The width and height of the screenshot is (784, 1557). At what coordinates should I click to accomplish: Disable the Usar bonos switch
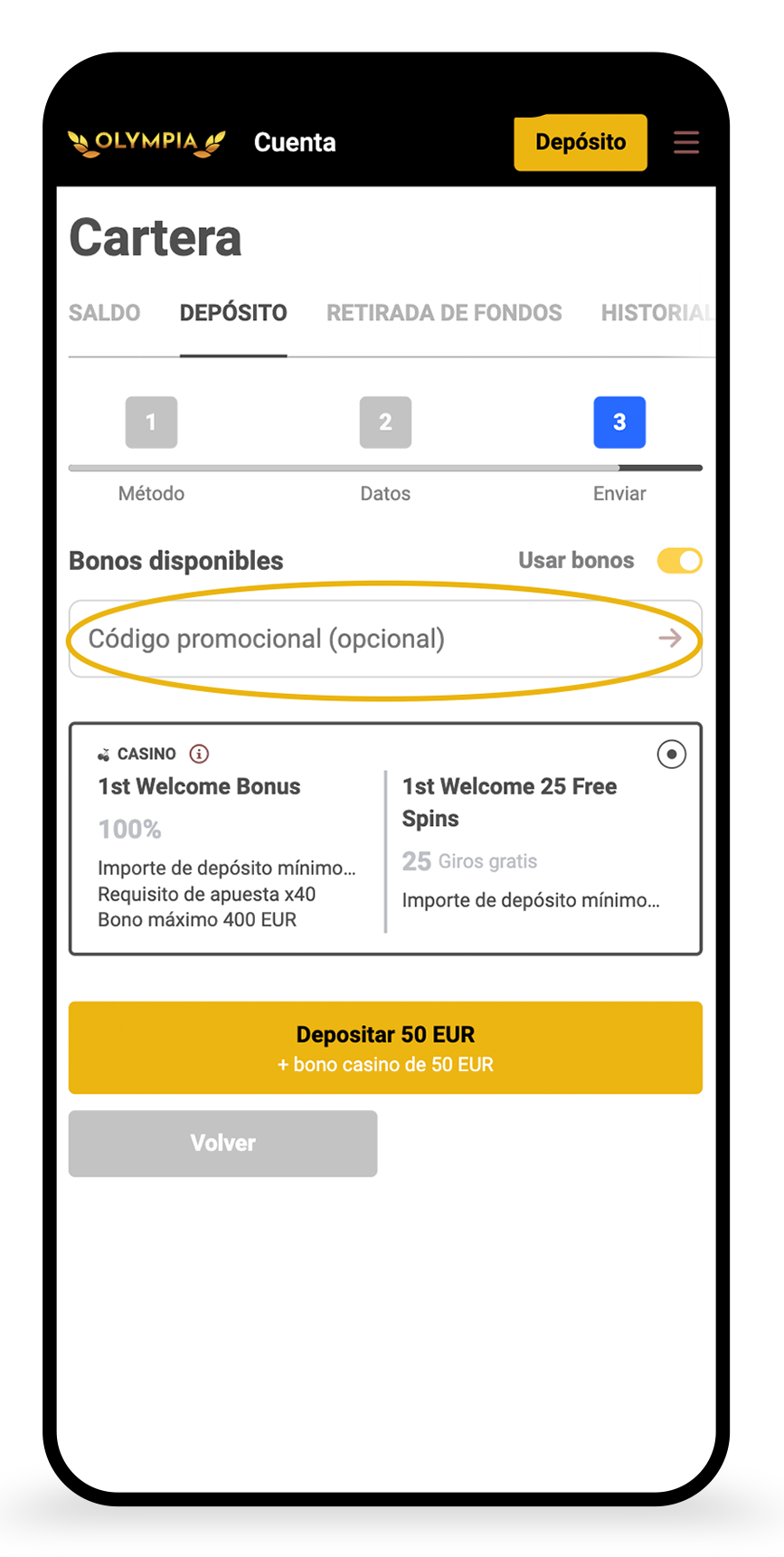(679, 561)
